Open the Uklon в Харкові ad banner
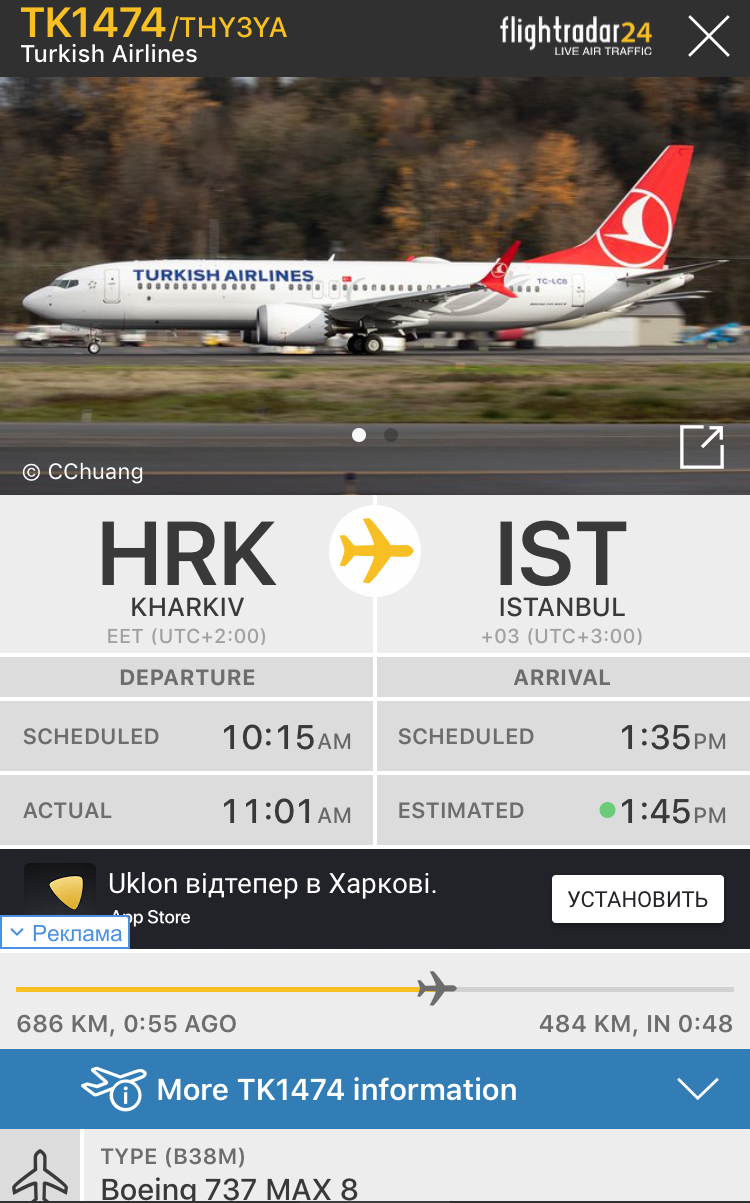Viewport: 750px width, 1203px height. click(x=272, y=885)
